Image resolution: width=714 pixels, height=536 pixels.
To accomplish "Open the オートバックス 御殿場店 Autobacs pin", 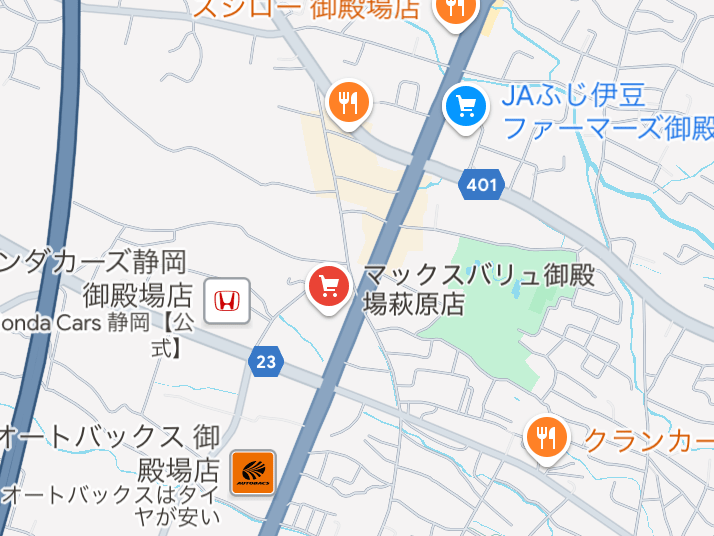I will click(252, 472).
